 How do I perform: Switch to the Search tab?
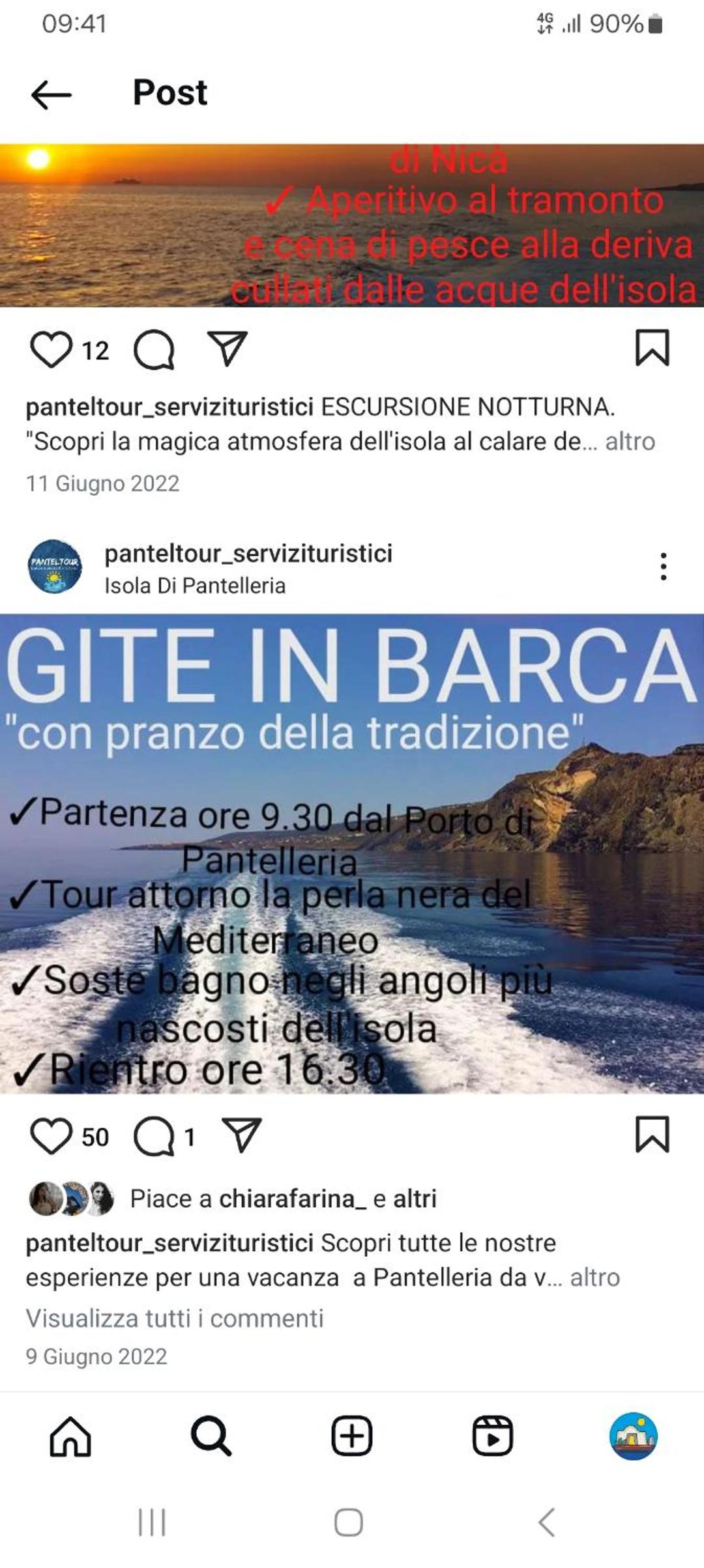coord(211,1436)
